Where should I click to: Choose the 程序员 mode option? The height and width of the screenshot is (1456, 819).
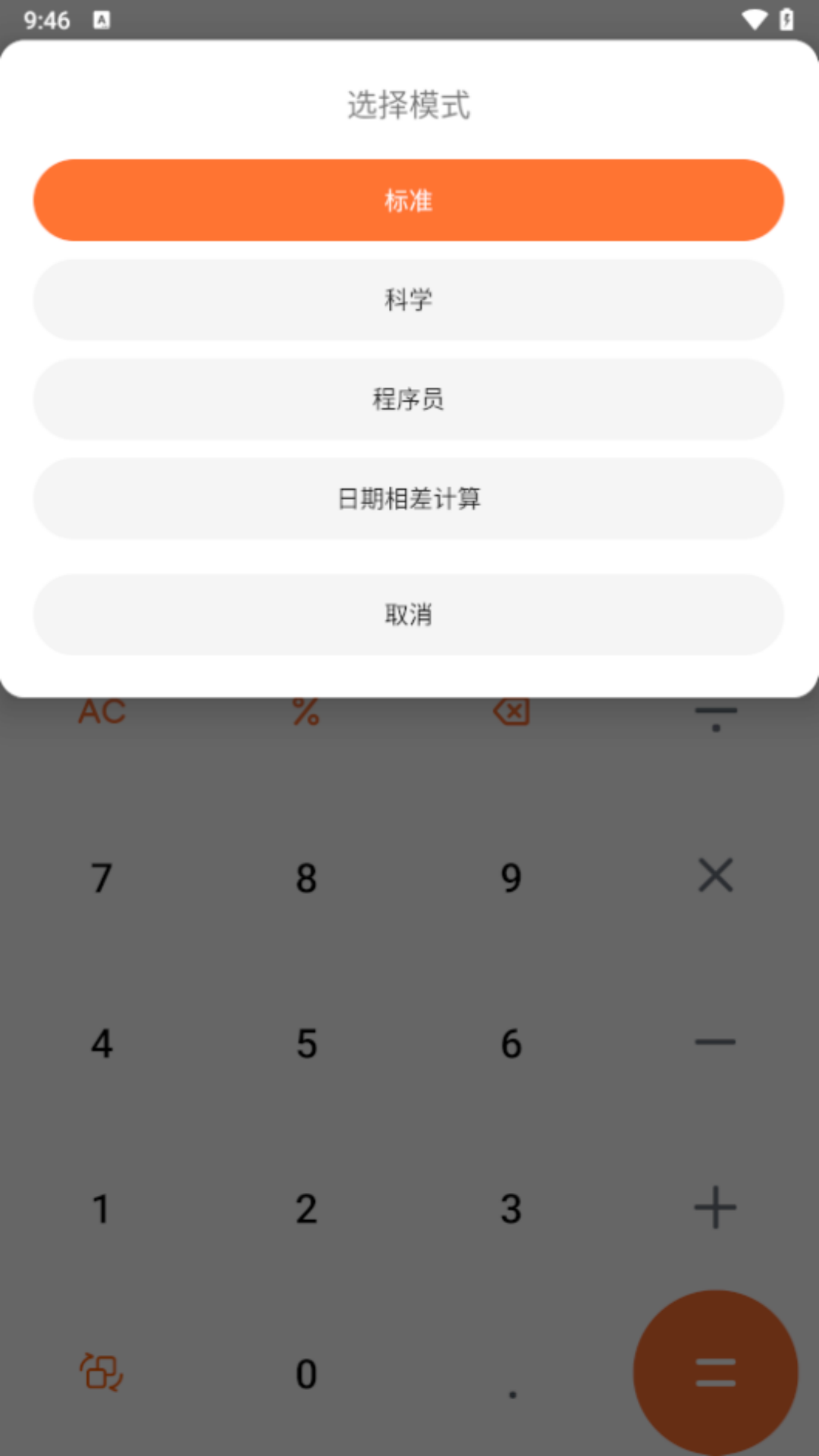click(x=408, y=400)
